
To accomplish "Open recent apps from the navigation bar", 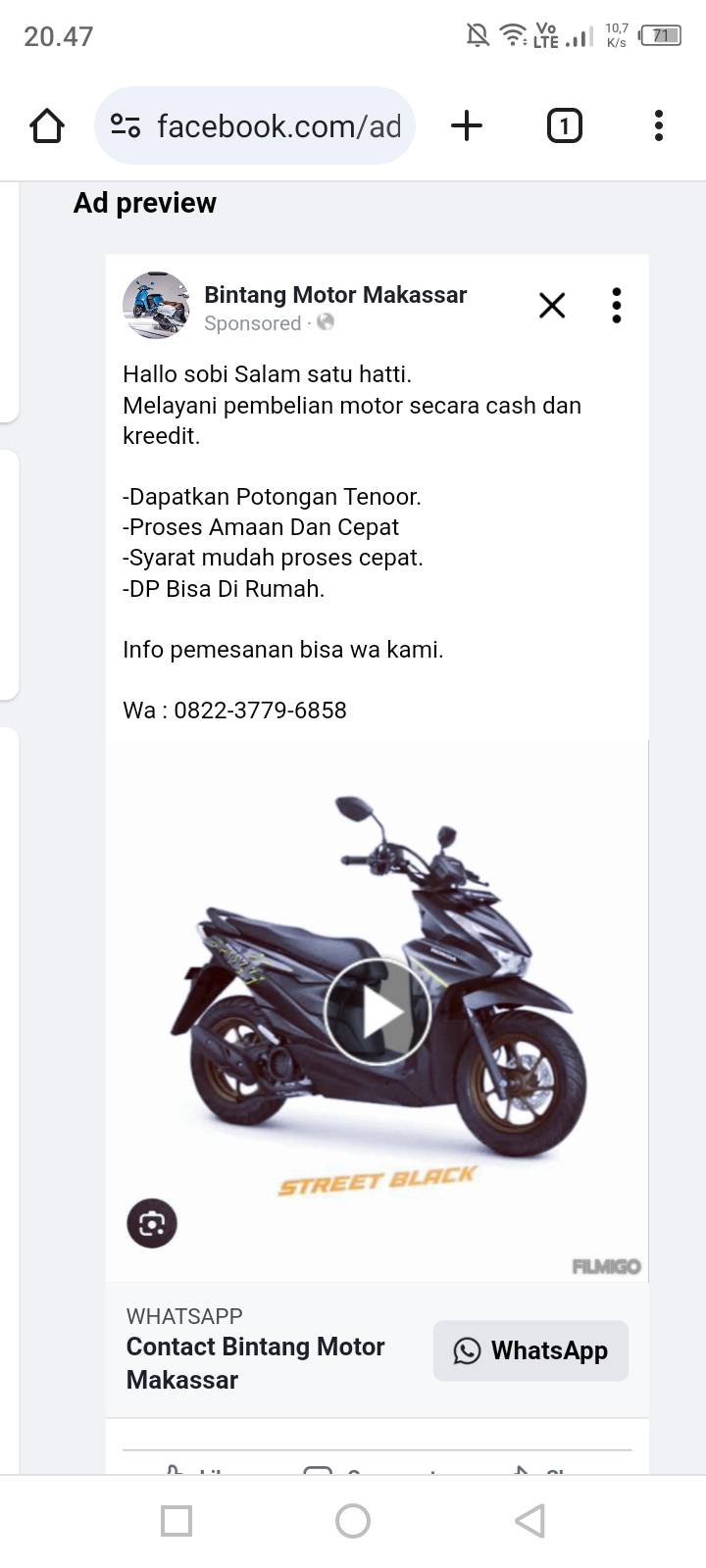I will 176,1521.
